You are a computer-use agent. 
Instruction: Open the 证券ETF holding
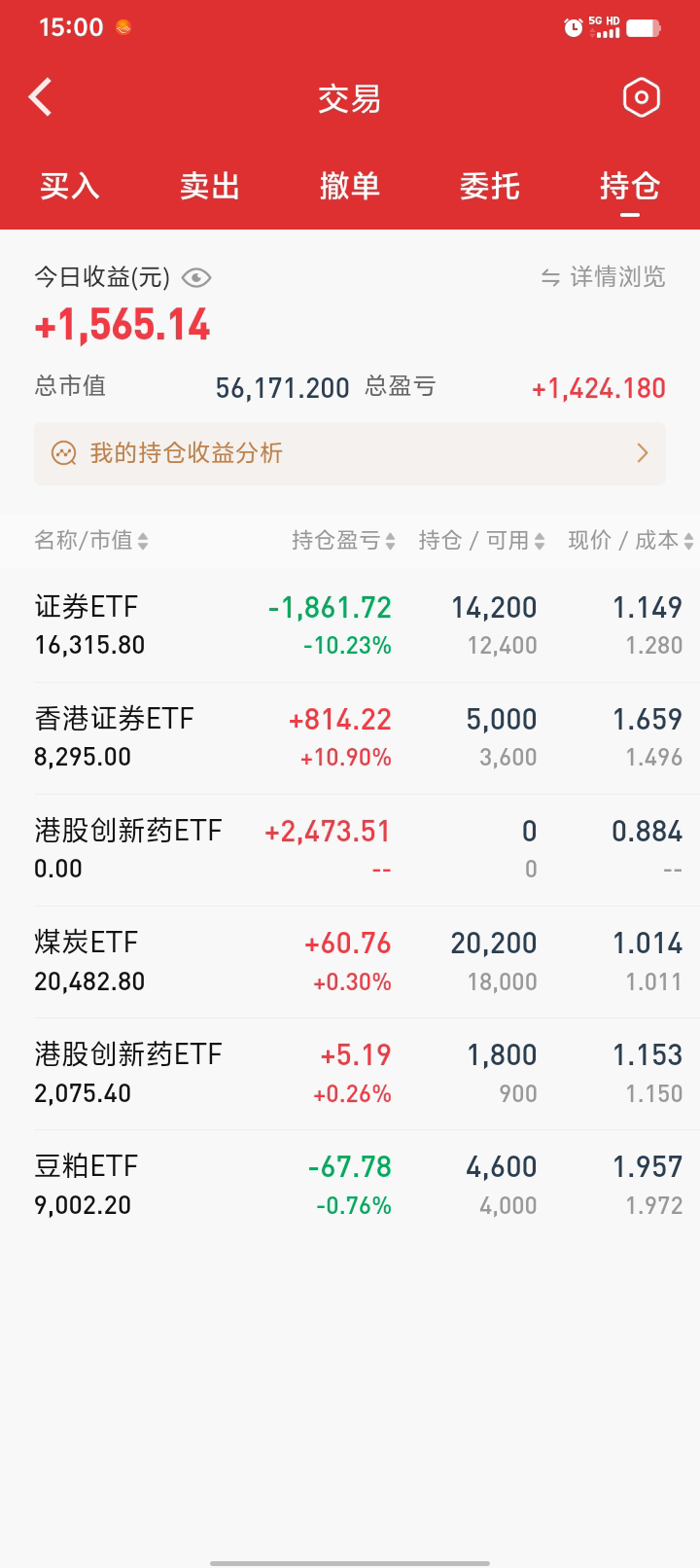(350, 625)
